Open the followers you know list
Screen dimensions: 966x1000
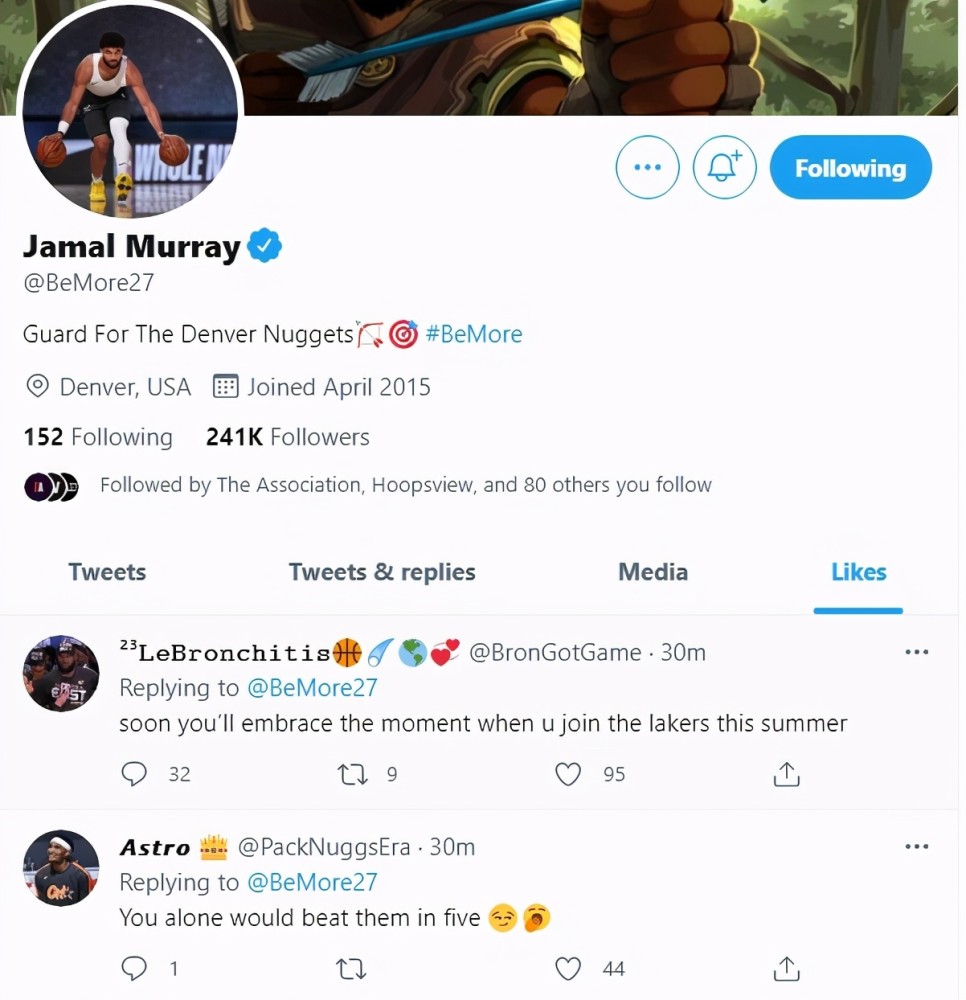point(405,485)
